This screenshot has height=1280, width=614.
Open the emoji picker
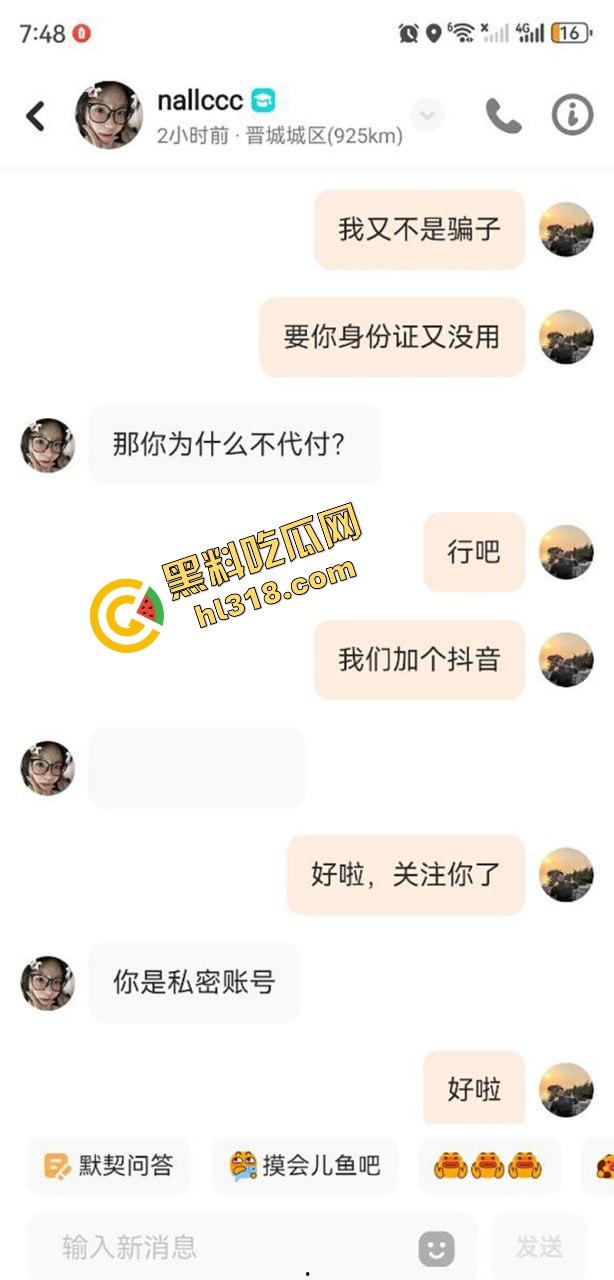click(x=436, y=1247)
